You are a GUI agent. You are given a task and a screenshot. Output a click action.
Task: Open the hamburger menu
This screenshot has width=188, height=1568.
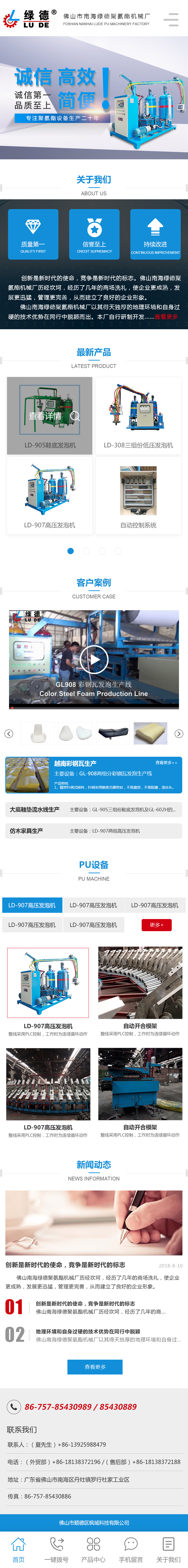point(171,20)
